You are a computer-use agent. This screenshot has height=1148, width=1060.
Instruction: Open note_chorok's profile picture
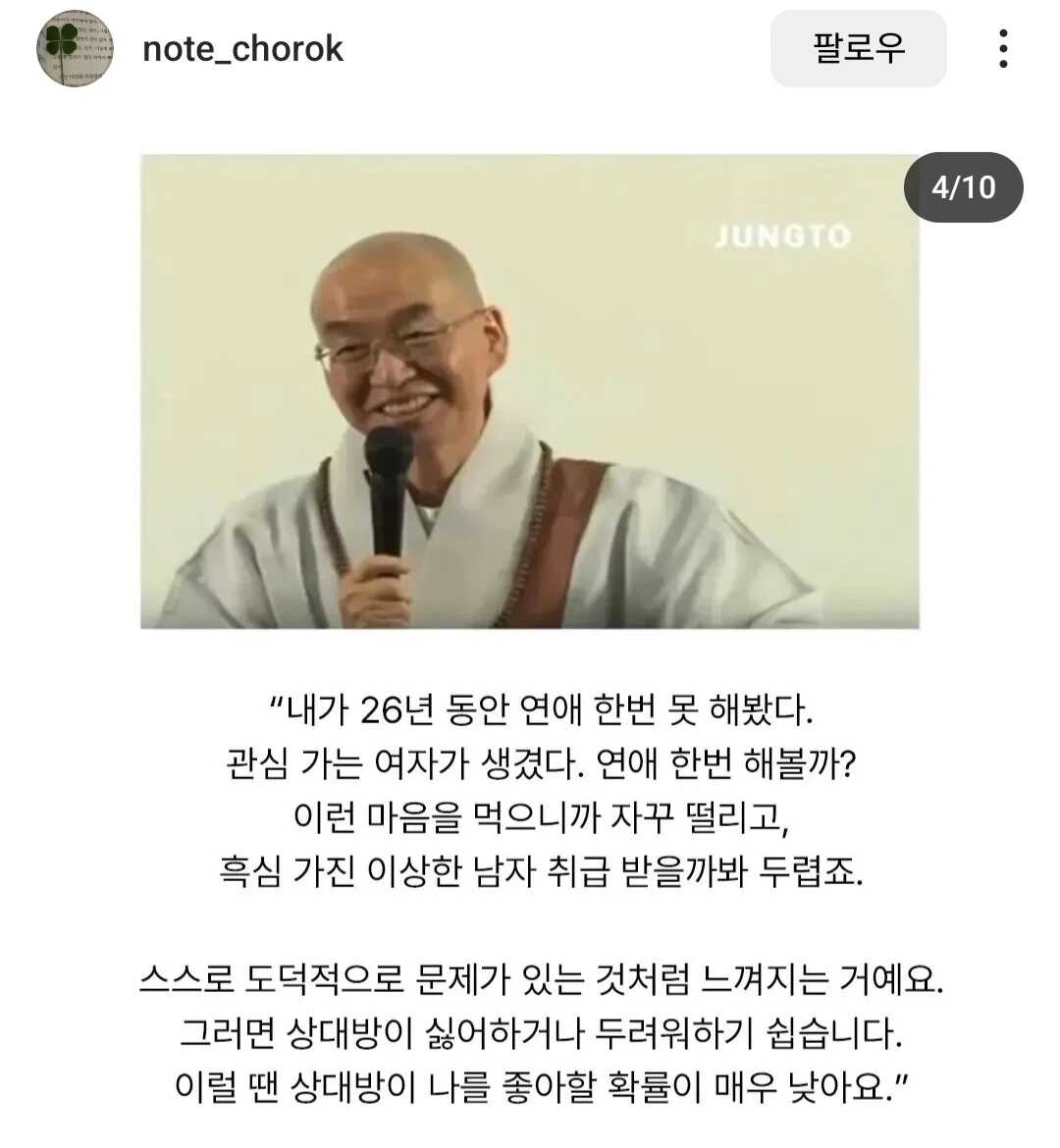(x=75, y=48)
